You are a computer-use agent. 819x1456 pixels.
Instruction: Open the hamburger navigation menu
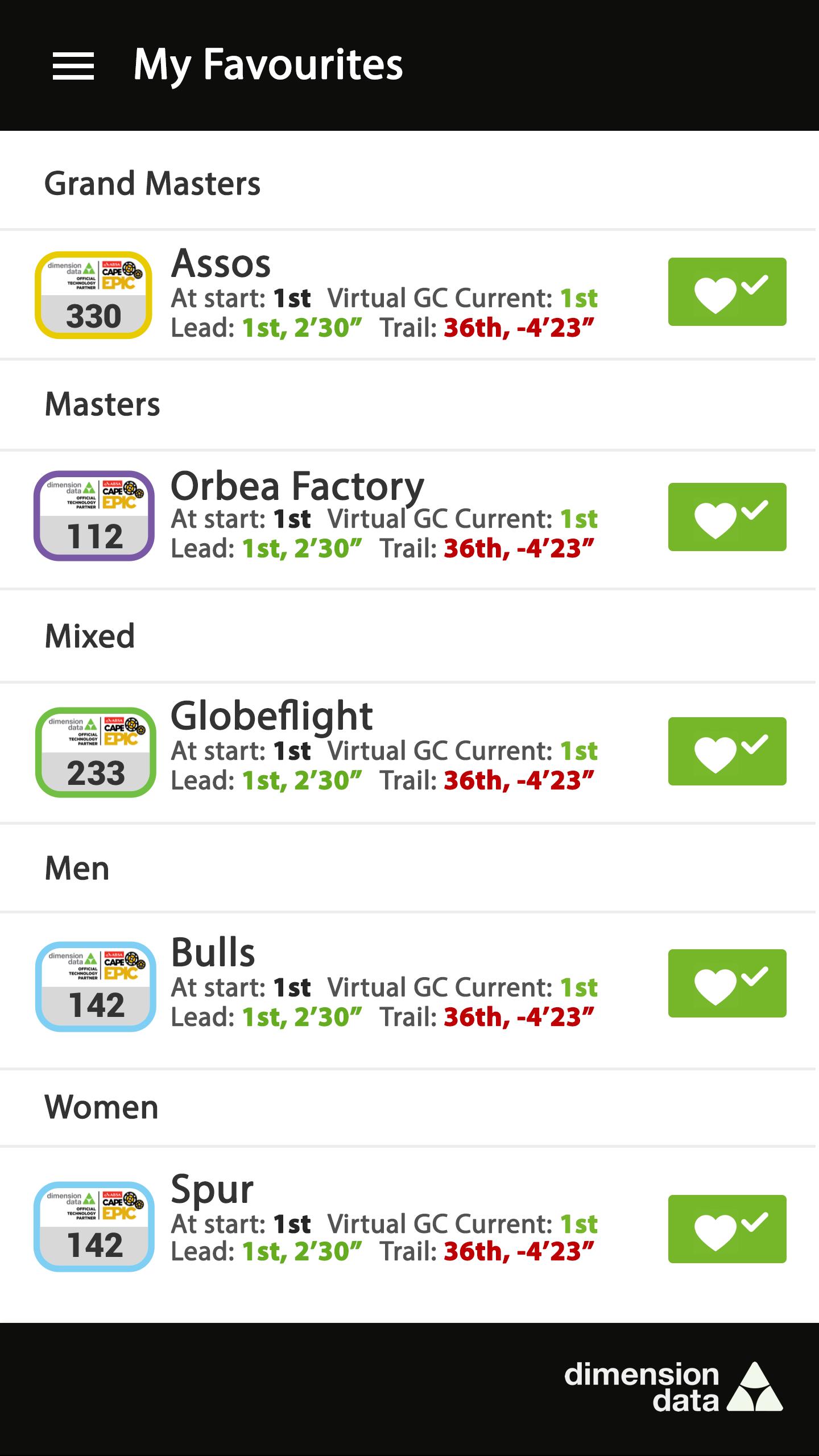[73, 65]
